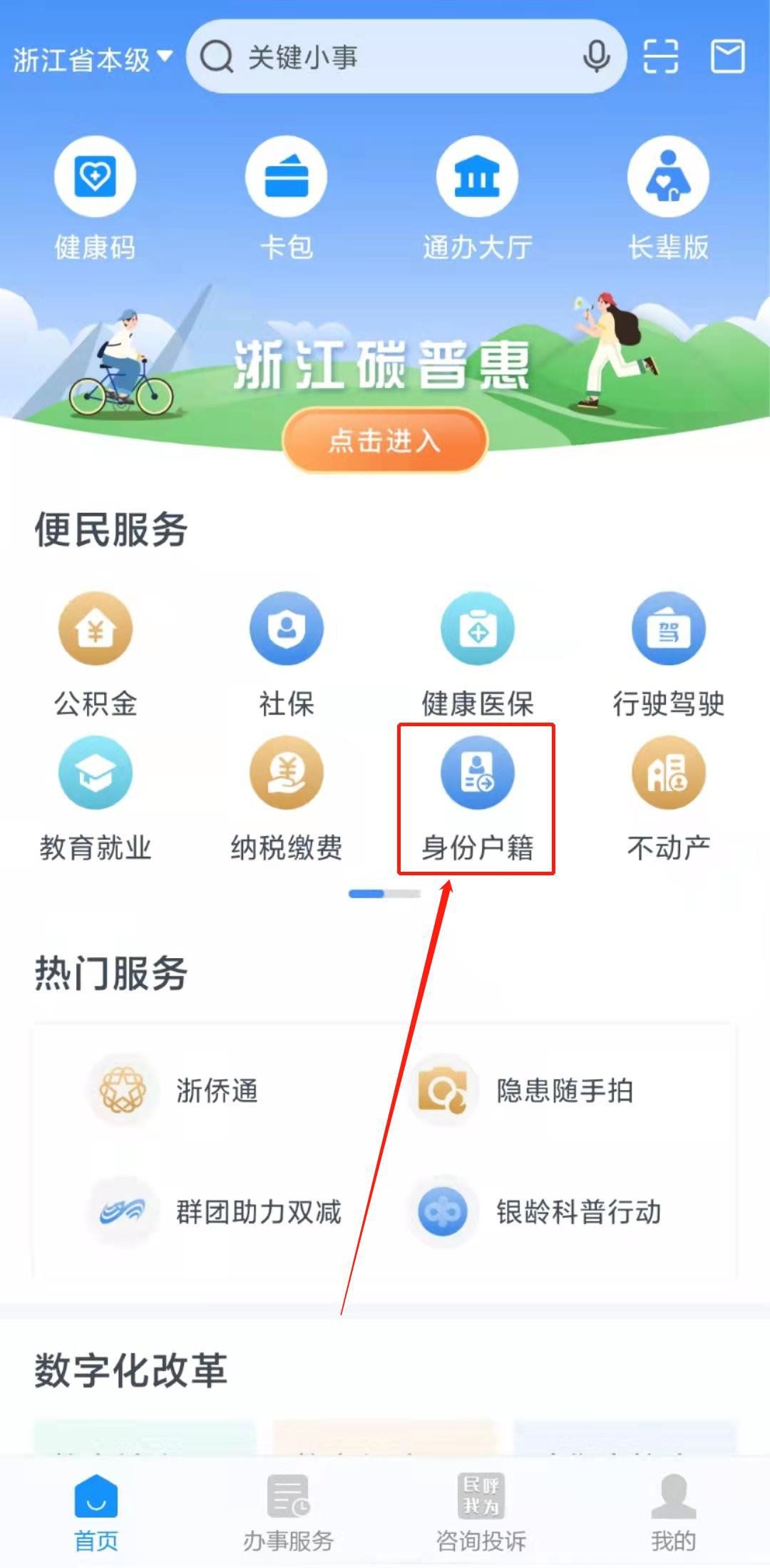Viewport: 770px width, 1568px height.
Task: Tap the 关键小事 search box
Action: coord(385,57)
